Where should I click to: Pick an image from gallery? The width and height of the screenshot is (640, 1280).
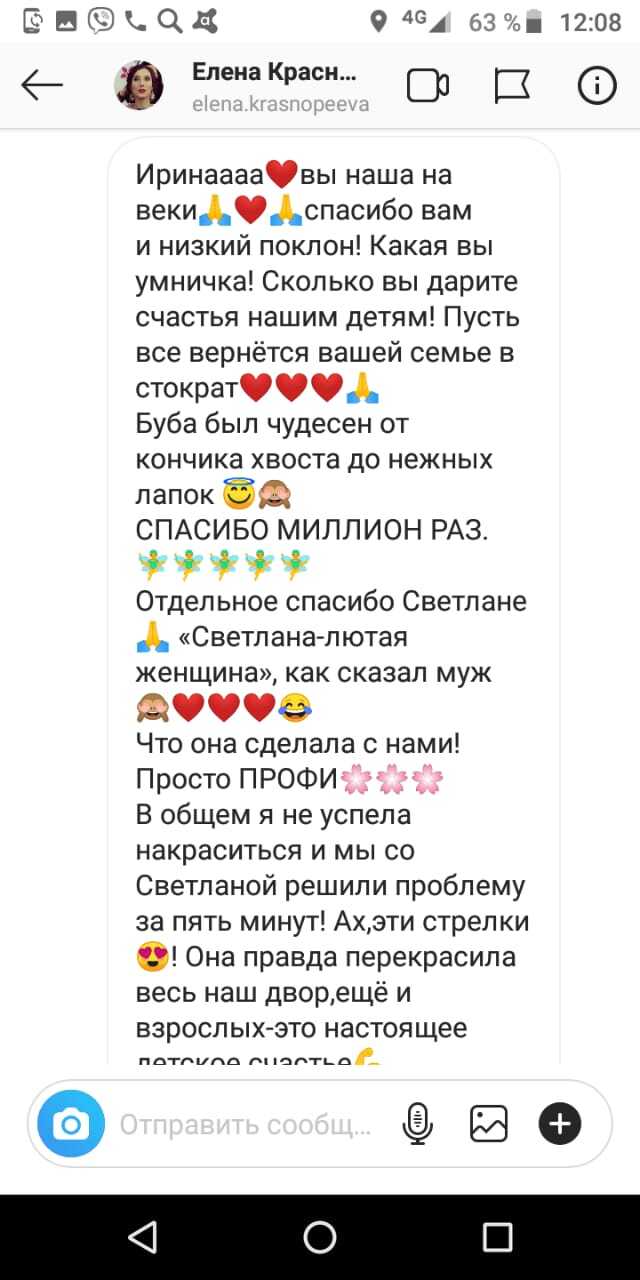488,1125
